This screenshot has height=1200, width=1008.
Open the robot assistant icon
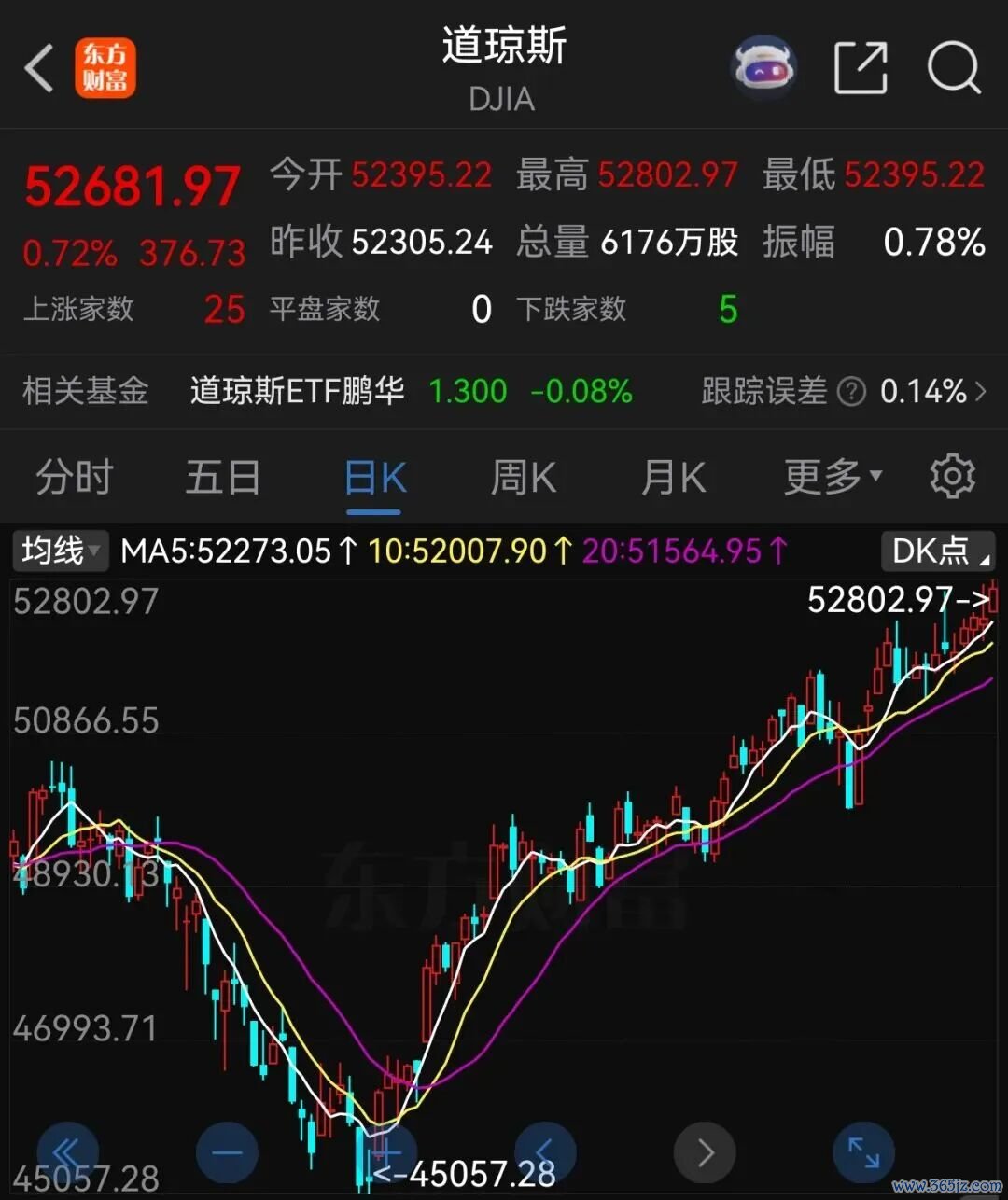point(763,68)
